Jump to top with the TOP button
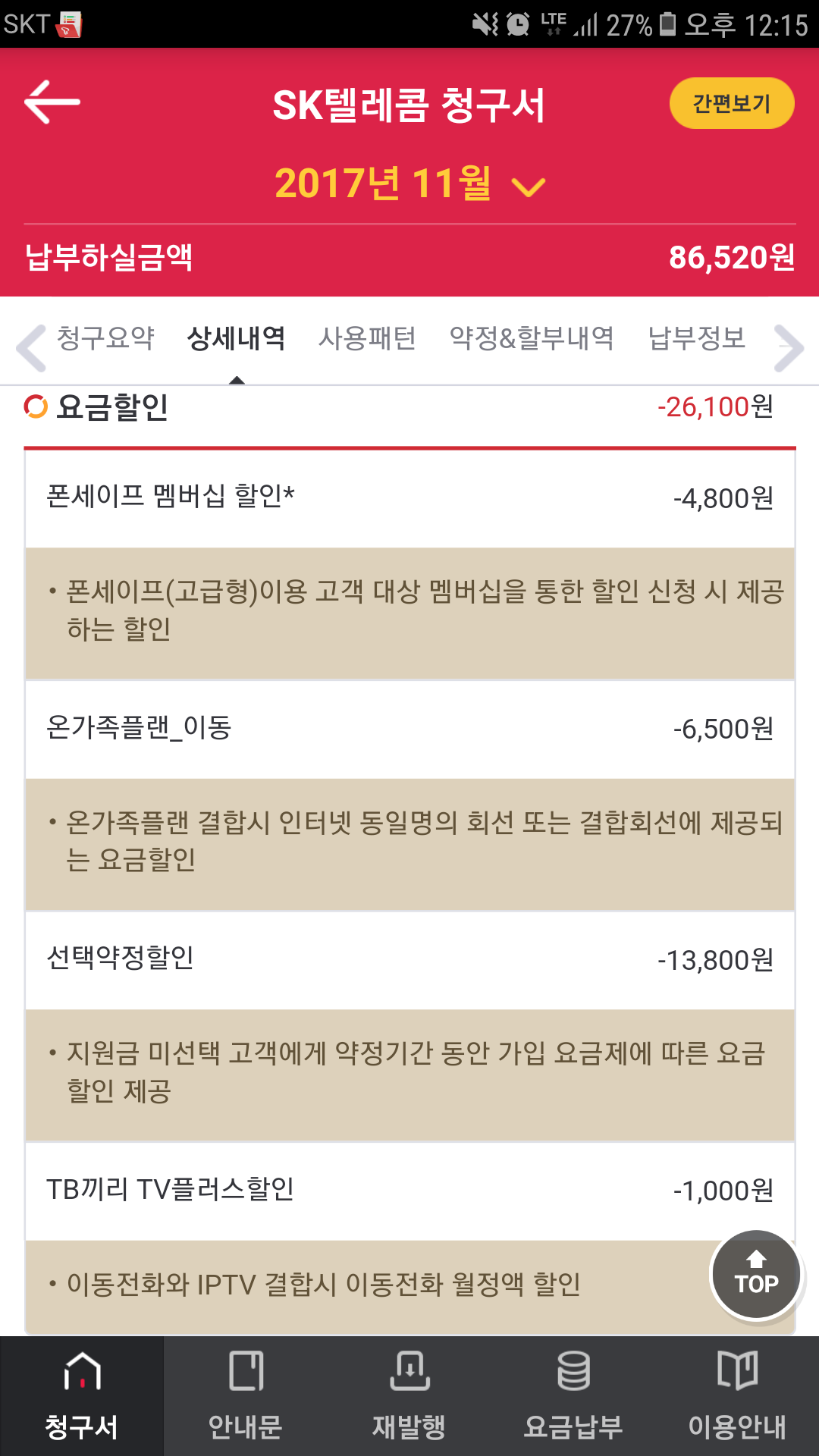819x1456 pixels. pos(755,1275)
